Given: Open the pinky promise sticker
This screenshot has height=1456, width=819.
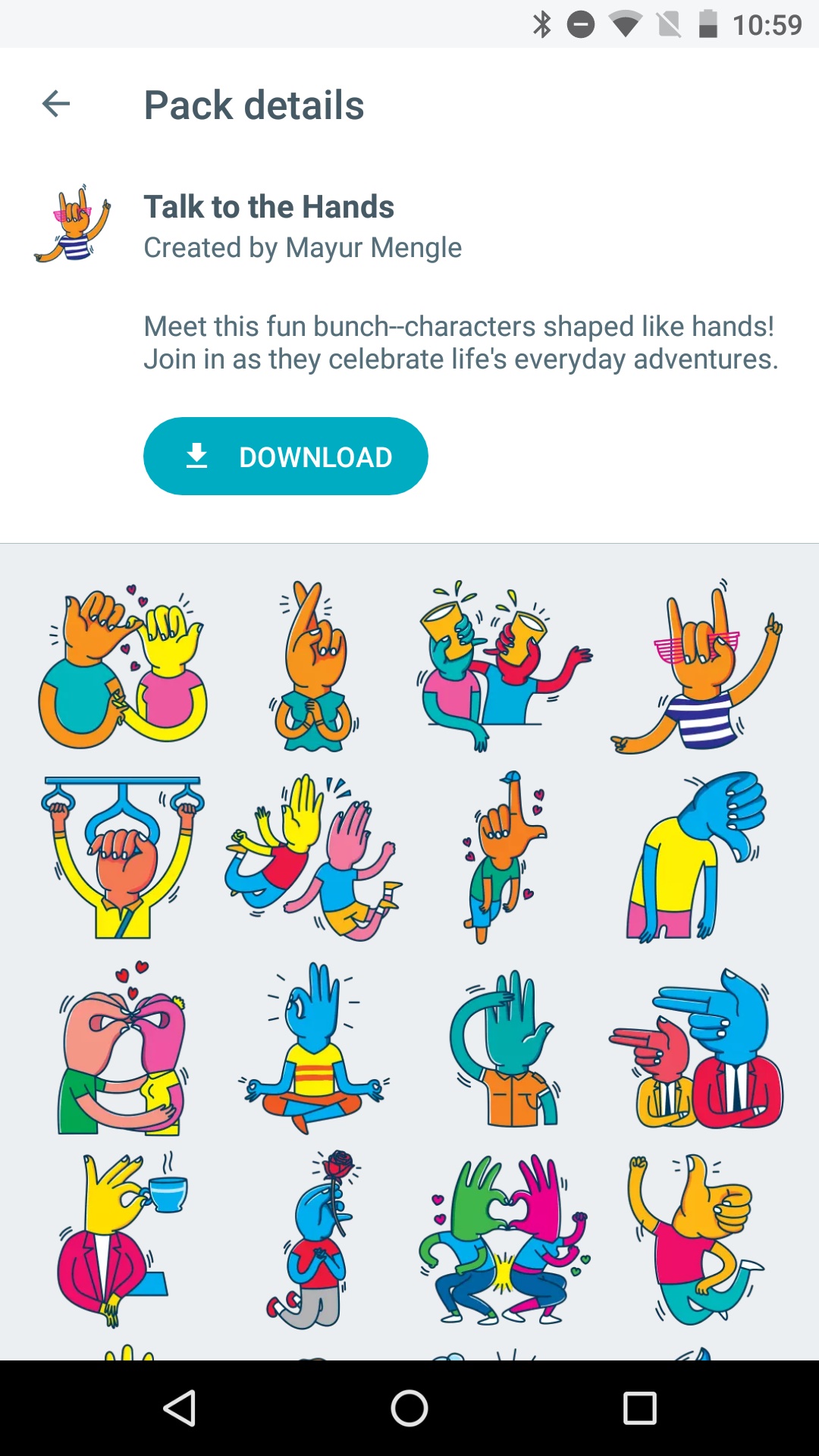Looking at the screenshot, I should (122, 667).
